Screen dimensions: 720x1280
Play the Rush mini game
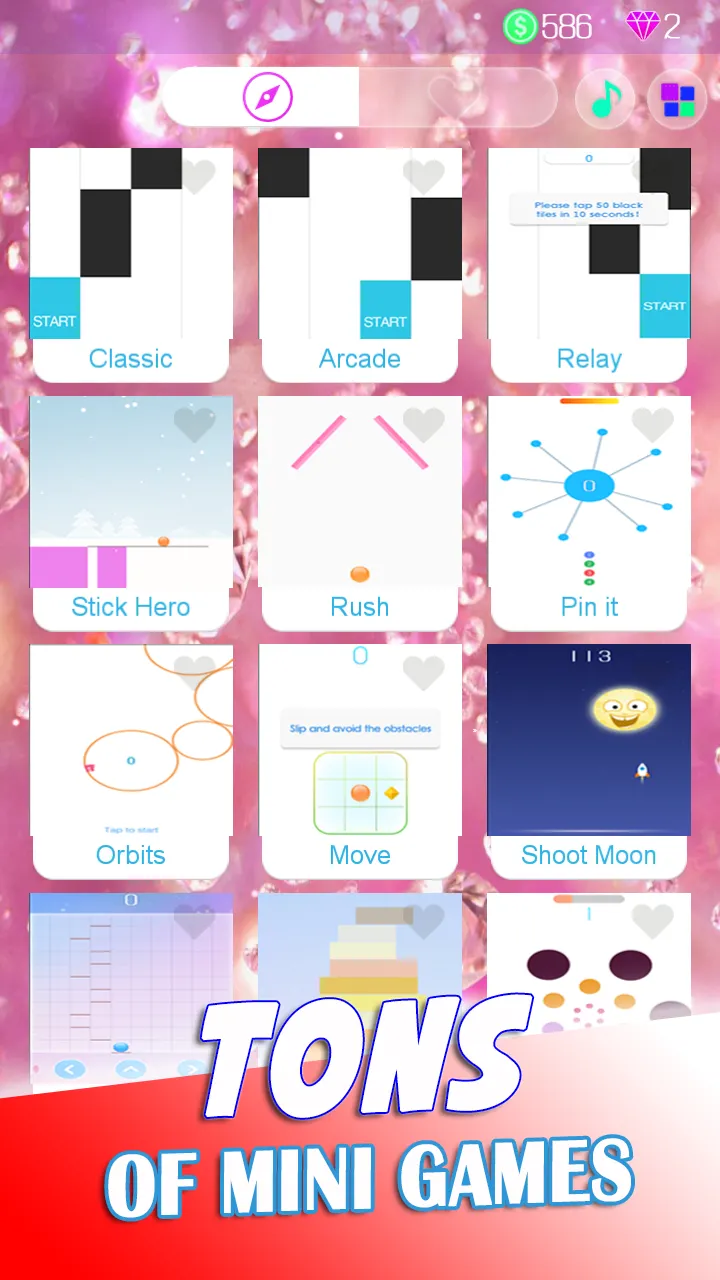tap(360, 513)
